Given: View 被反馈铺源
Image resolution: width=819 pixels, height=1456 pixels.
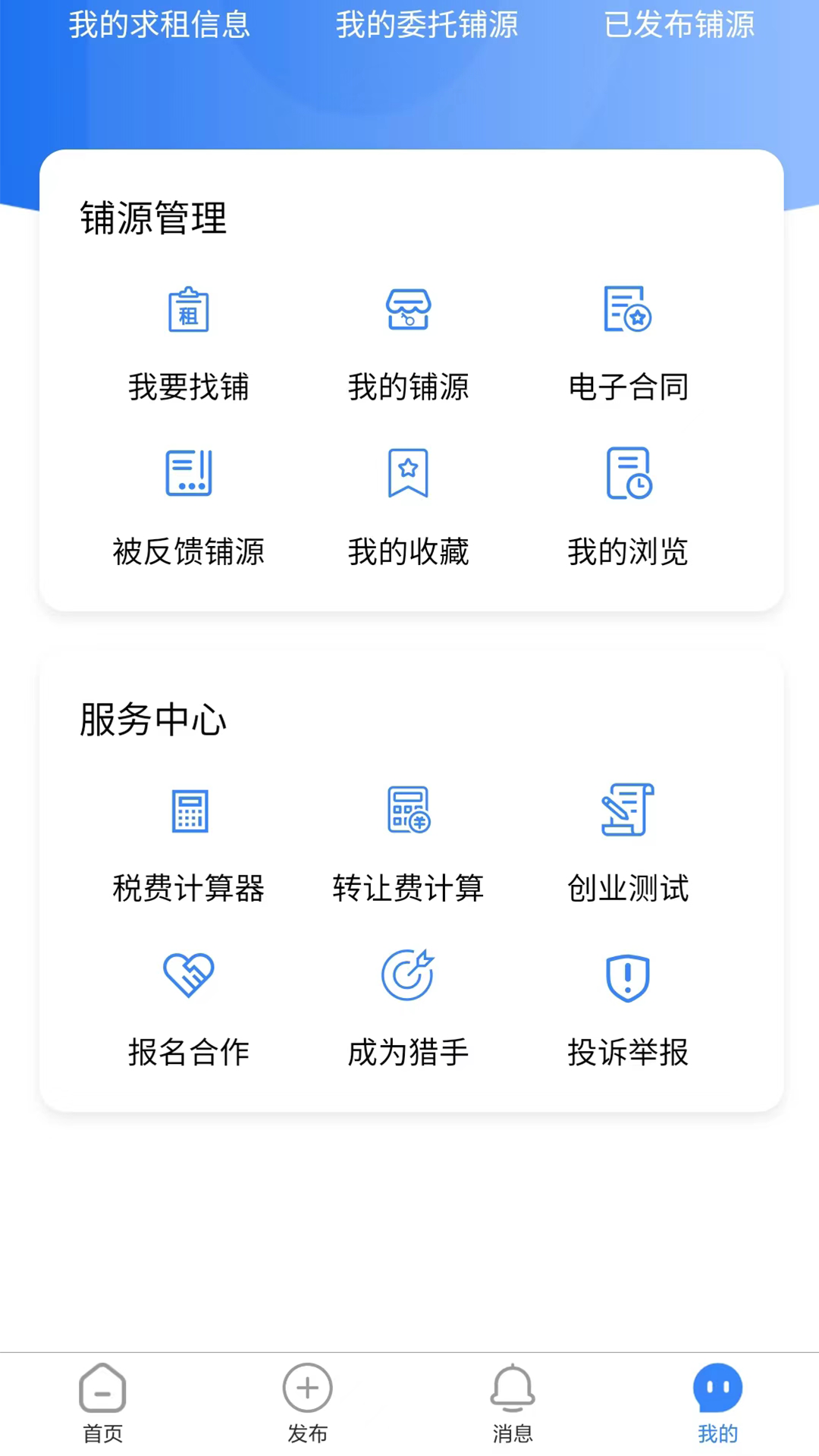Looking at the screenshot, I should (x=189, y=506).
